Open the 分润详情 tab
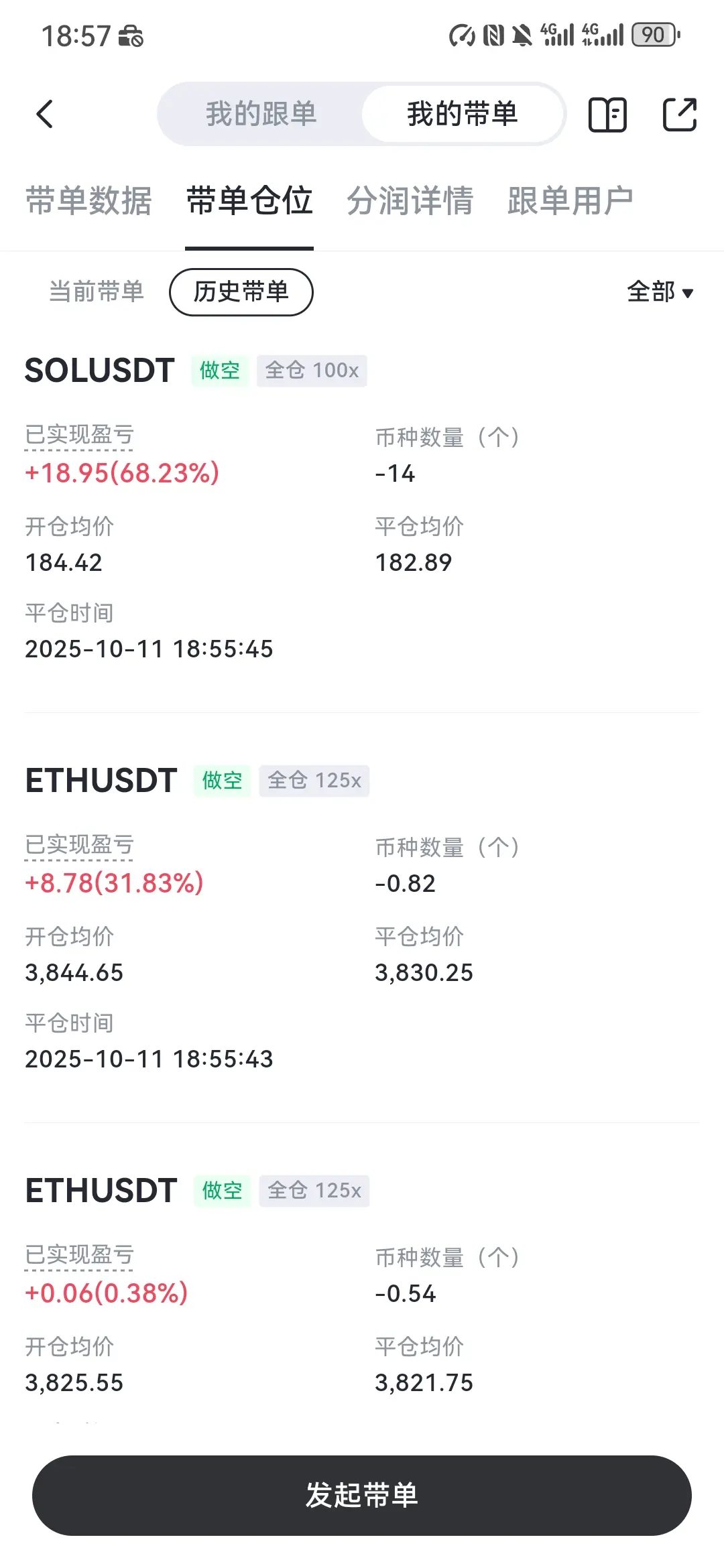The width and height of the screenshot is (724, 1568). [x=410, y=201]
